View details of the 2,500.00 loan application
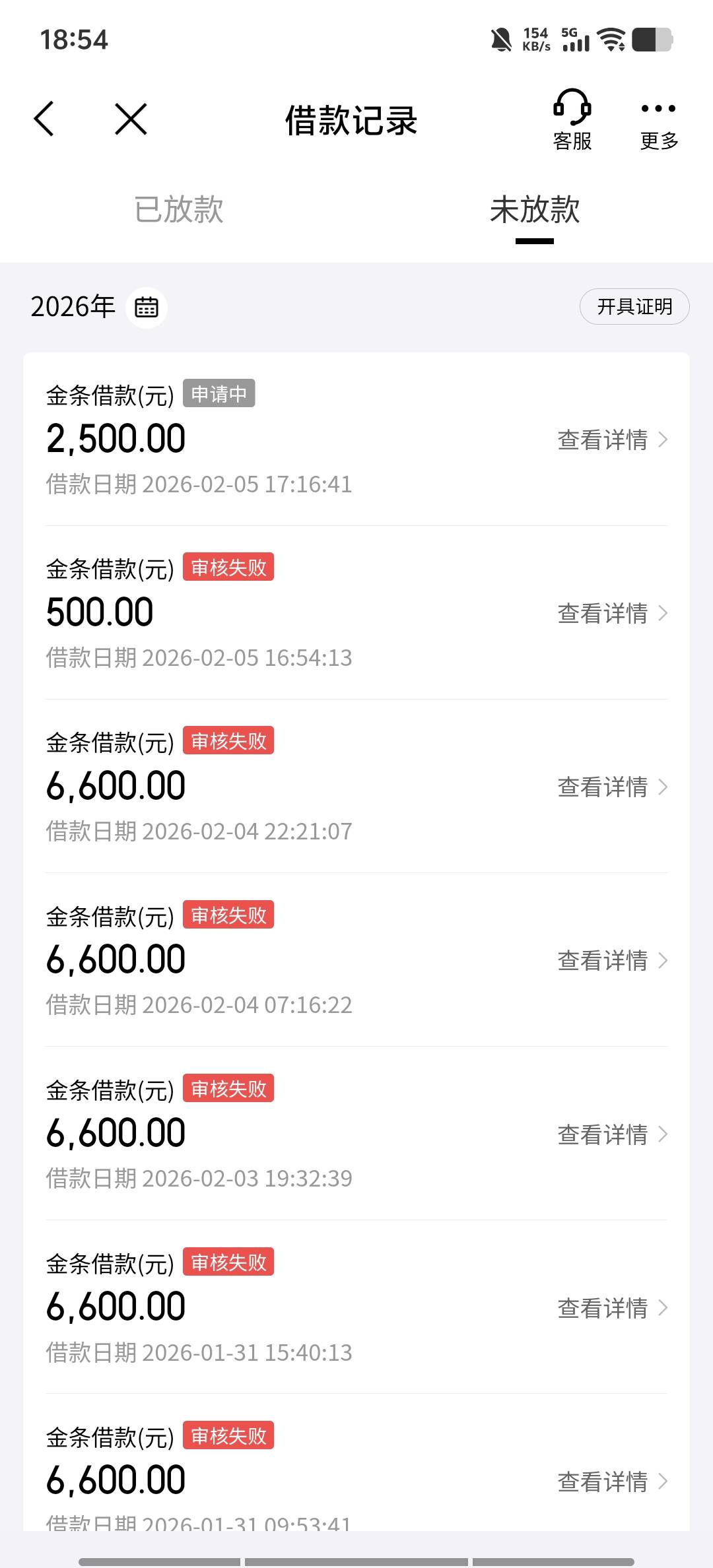Image resolution: width=713 pixels, height=1568 pixels. tap(612, 440)
